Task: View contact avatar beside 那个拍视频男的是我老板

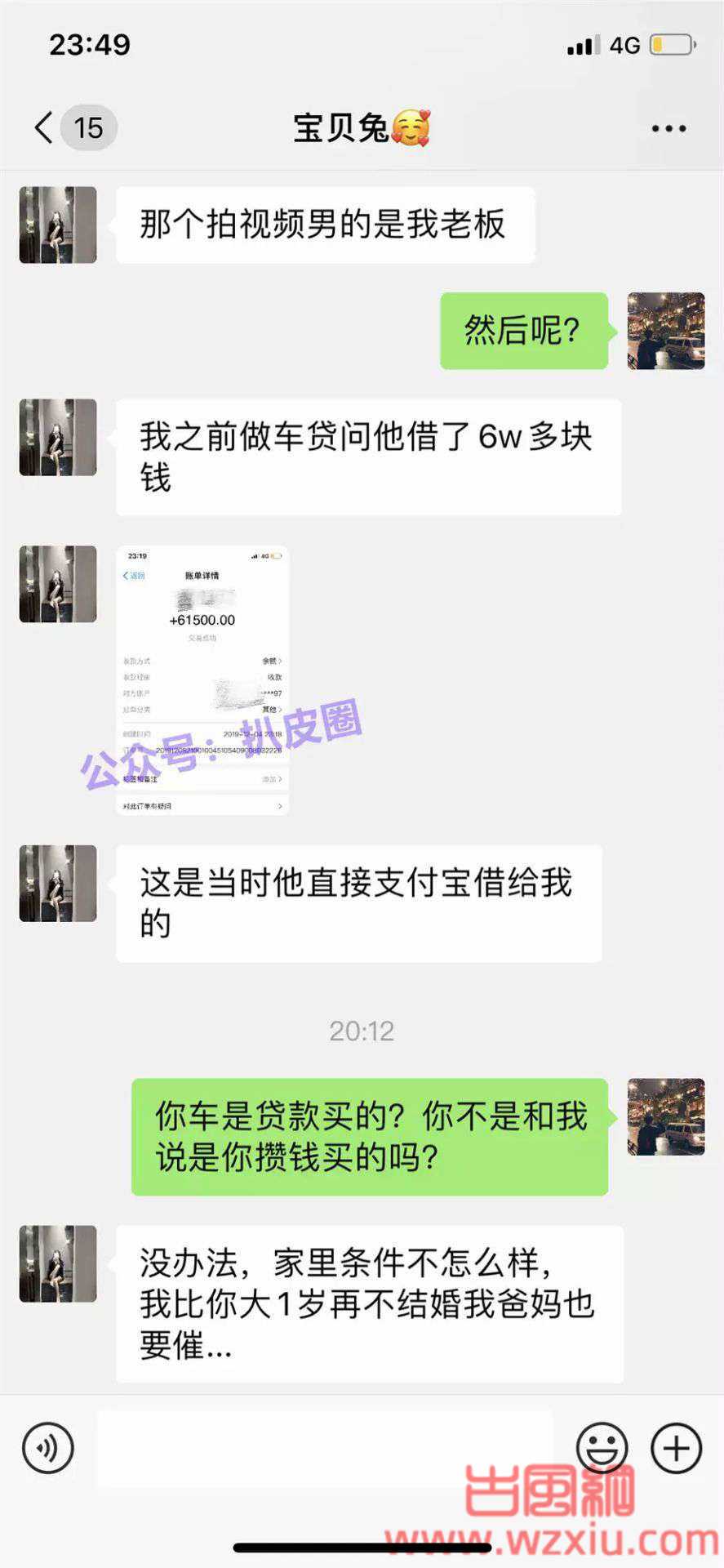Action: pos(58,225)
